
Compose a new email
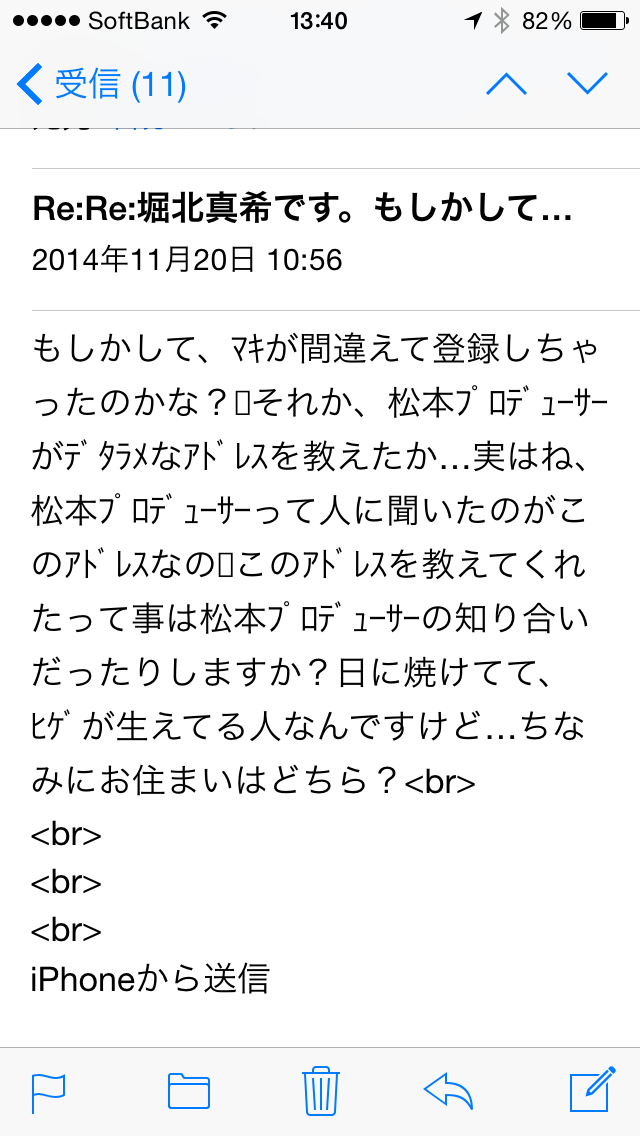pos(592,1090)
